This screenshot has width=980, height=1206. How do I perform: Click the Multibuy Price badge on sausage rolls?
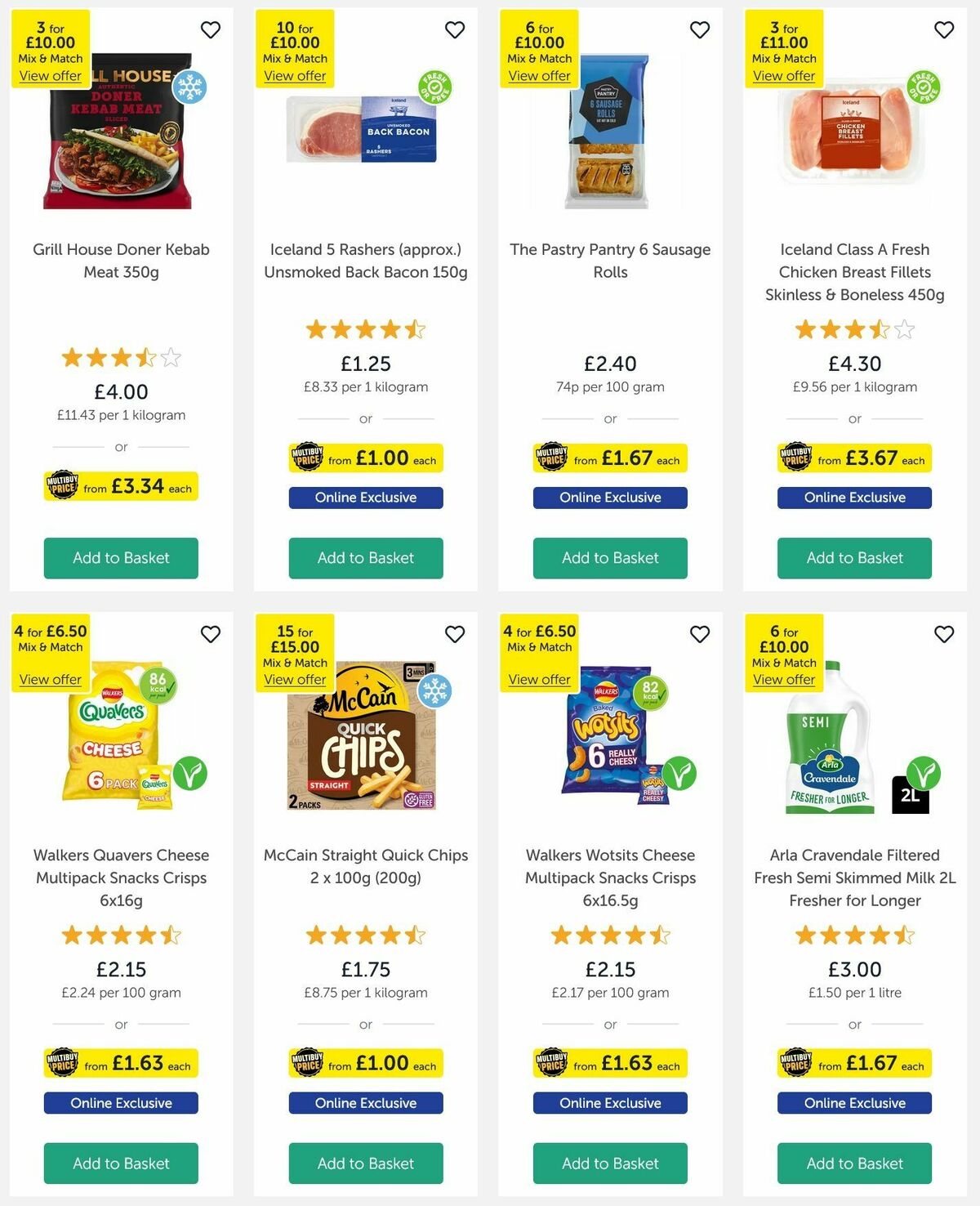point(610,458)
